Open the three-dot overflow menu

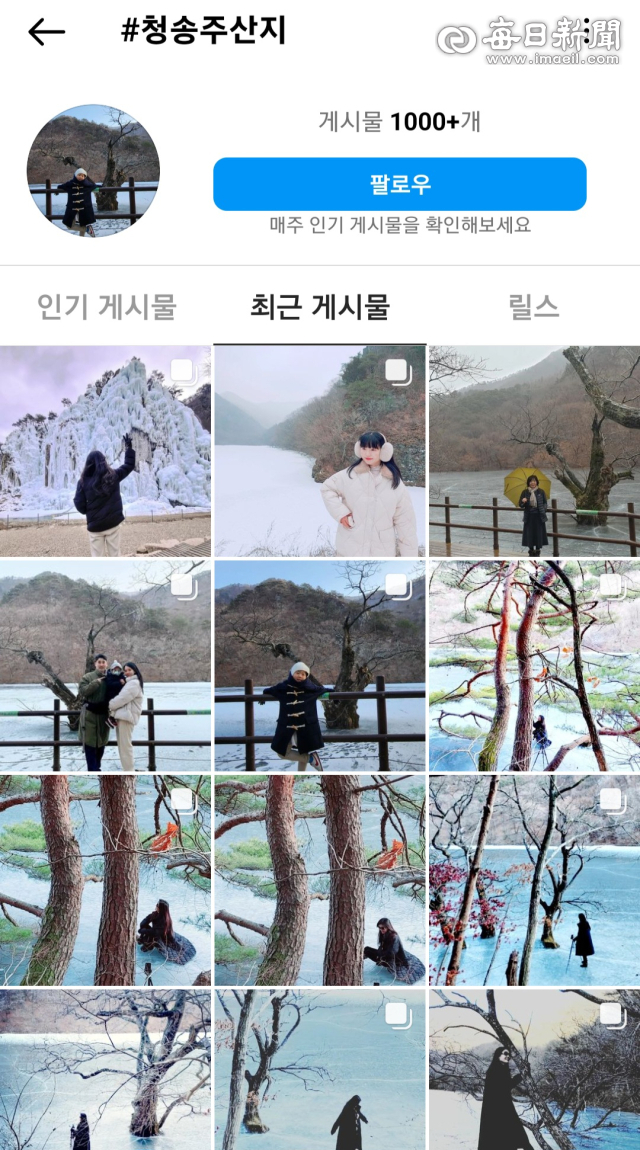point(587,28)
